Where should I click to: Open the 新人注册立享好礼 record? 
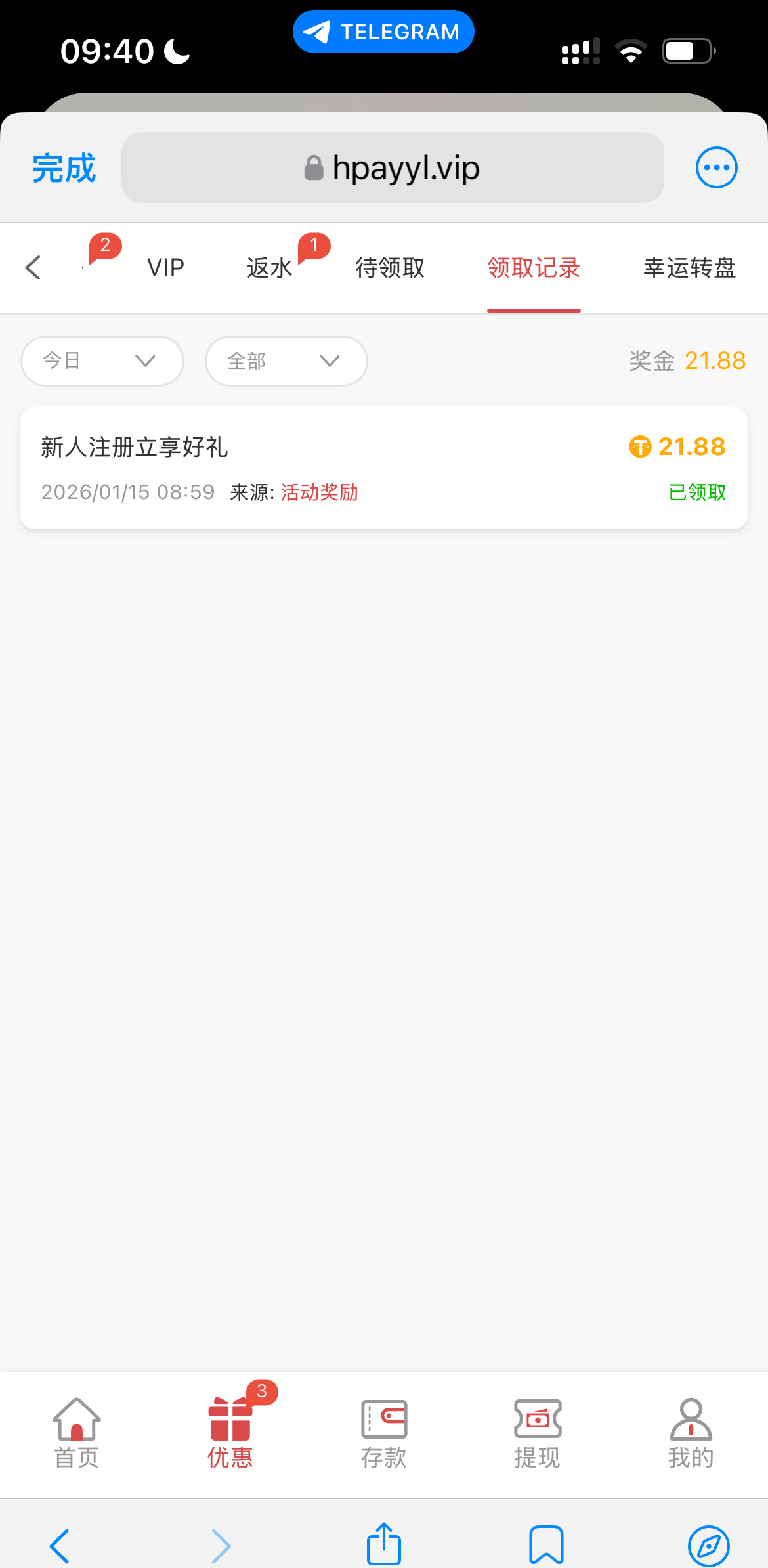[383, 468]
